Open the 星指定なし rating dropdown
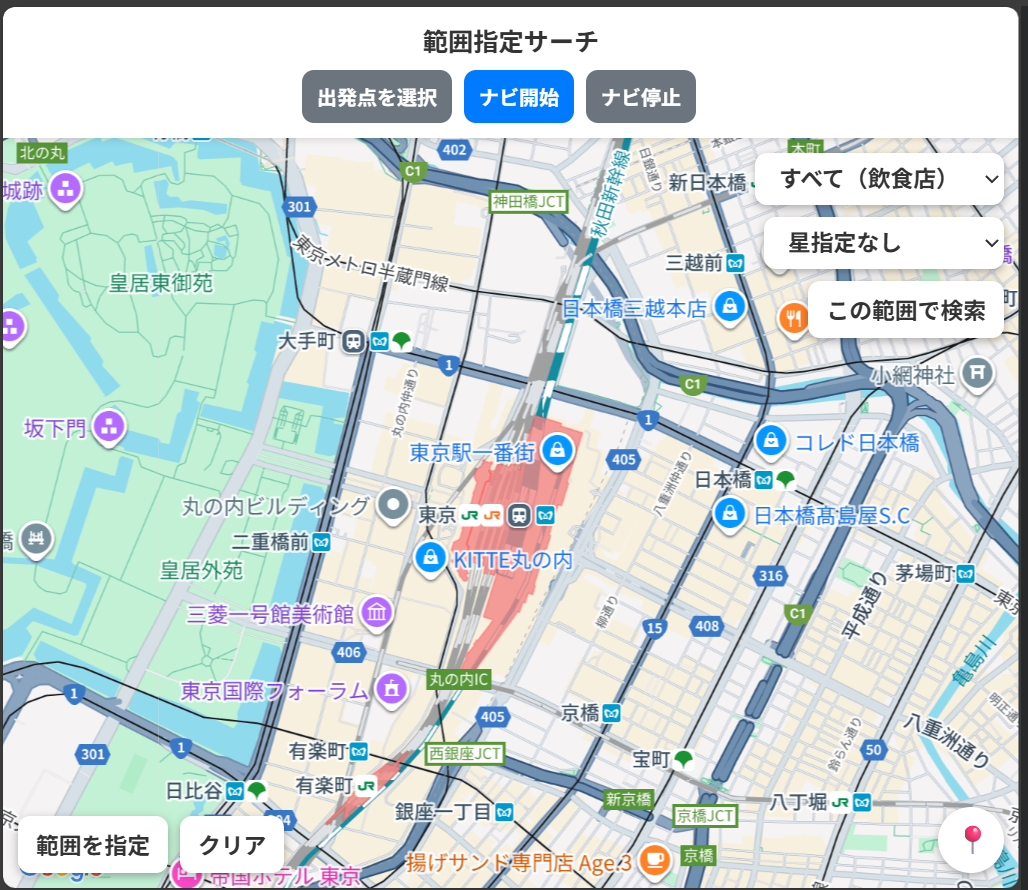This screenshot has width=1028, height=890. [x=883, y=243]
